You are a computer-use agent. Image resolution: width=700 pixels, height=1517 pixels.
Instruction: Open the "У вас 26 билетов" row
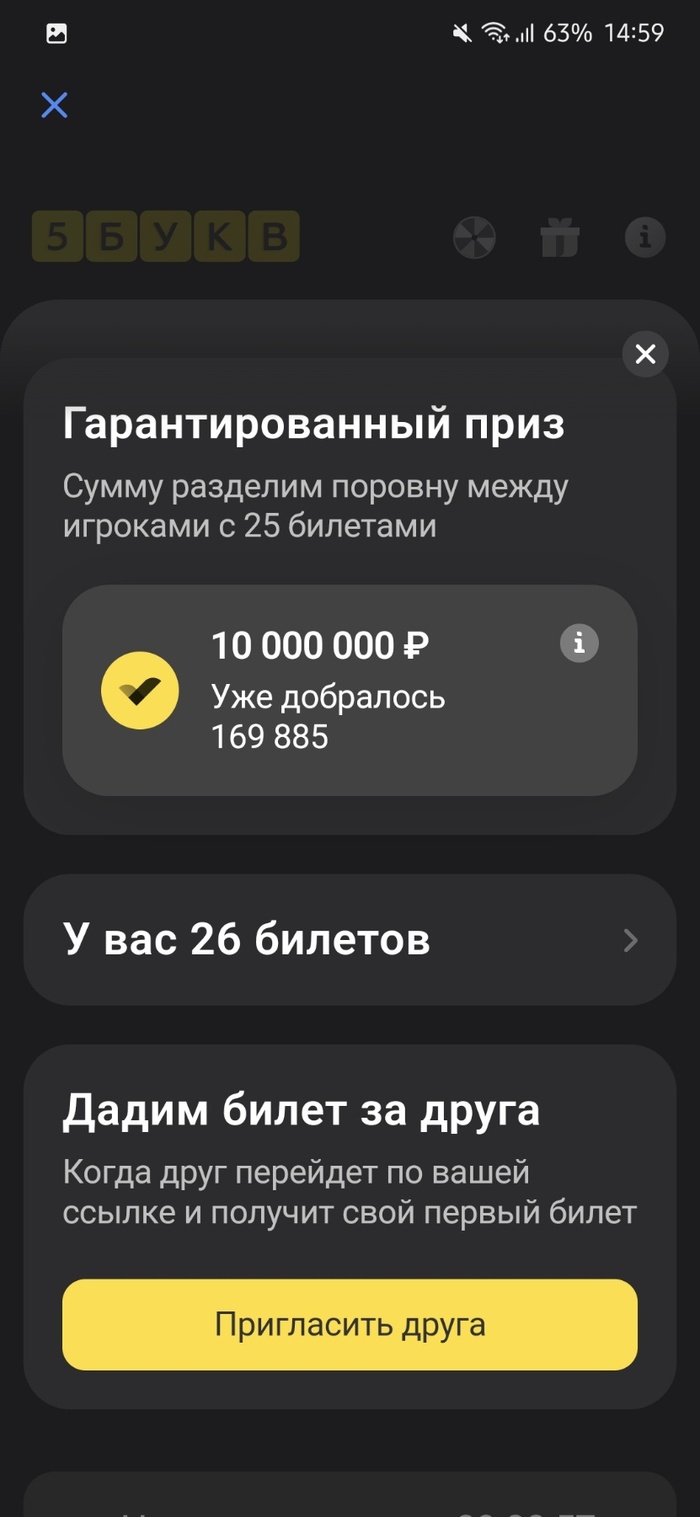350,940
